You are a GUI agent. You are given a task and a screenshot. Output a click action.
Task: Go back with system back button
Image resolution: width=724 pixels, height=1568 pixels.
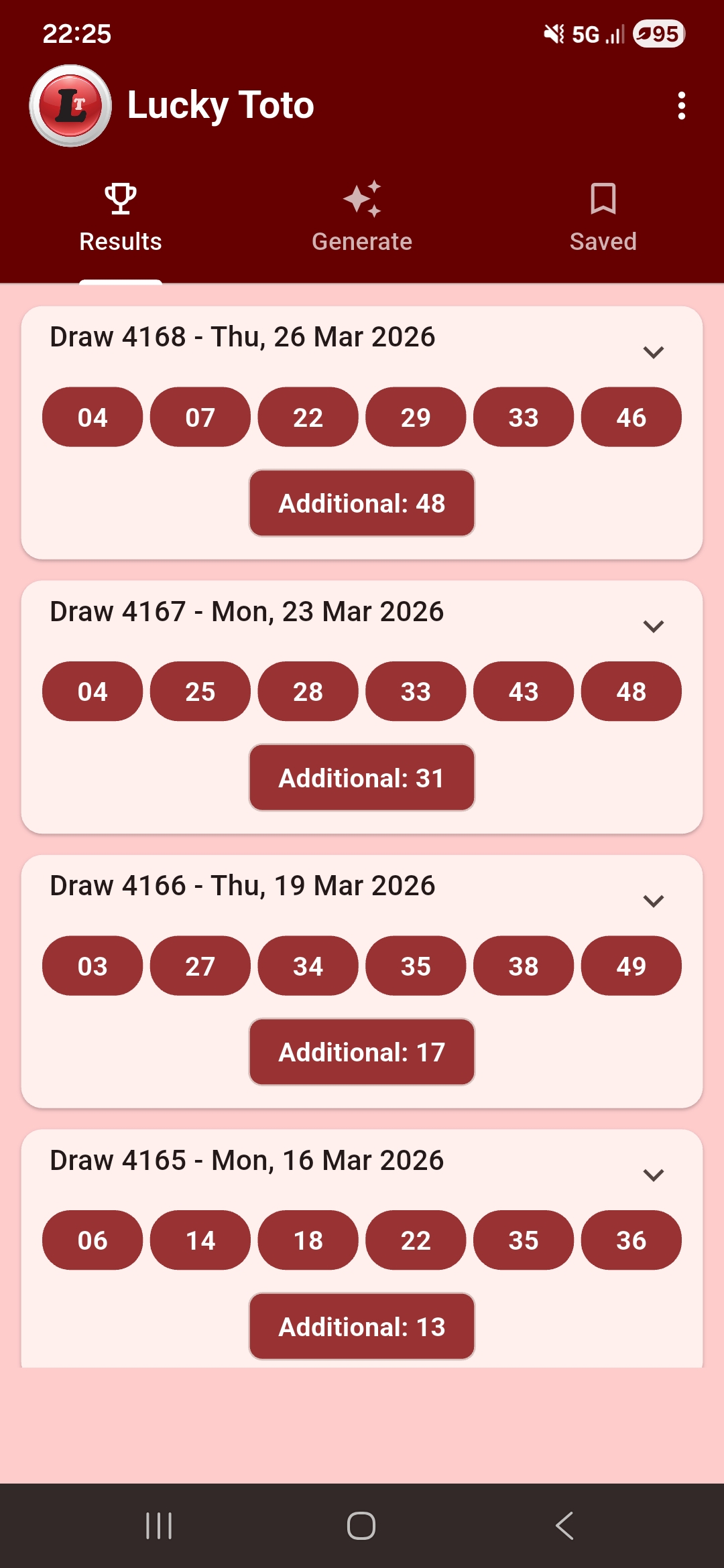point(564,1526)
